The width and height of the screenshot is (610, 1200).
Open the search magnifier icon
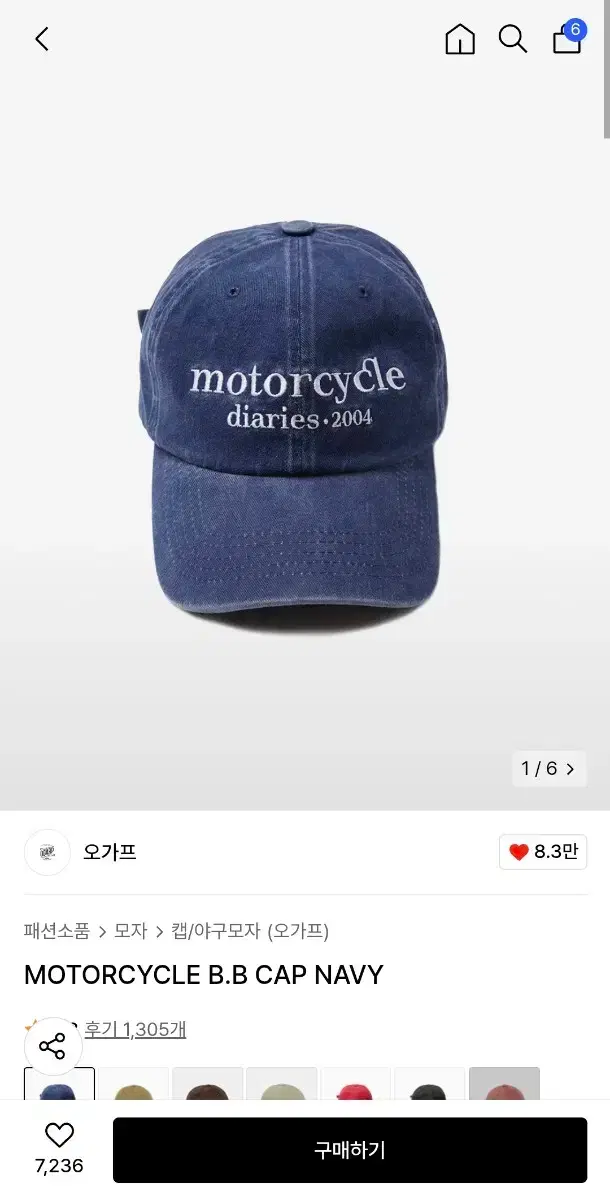[x=513, y=39]
